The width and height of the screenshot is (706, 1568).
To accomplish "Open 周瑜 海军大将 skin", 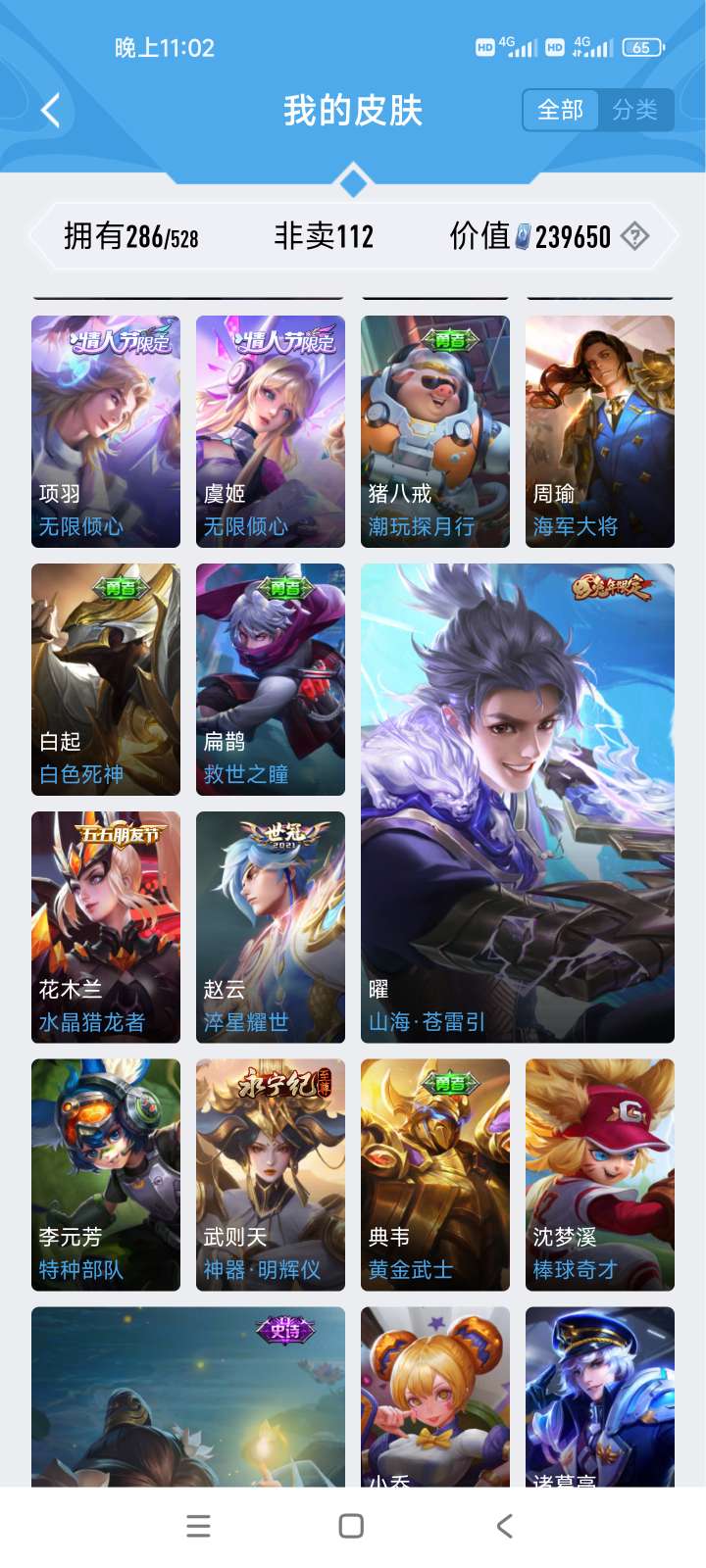I will [600, 431].
